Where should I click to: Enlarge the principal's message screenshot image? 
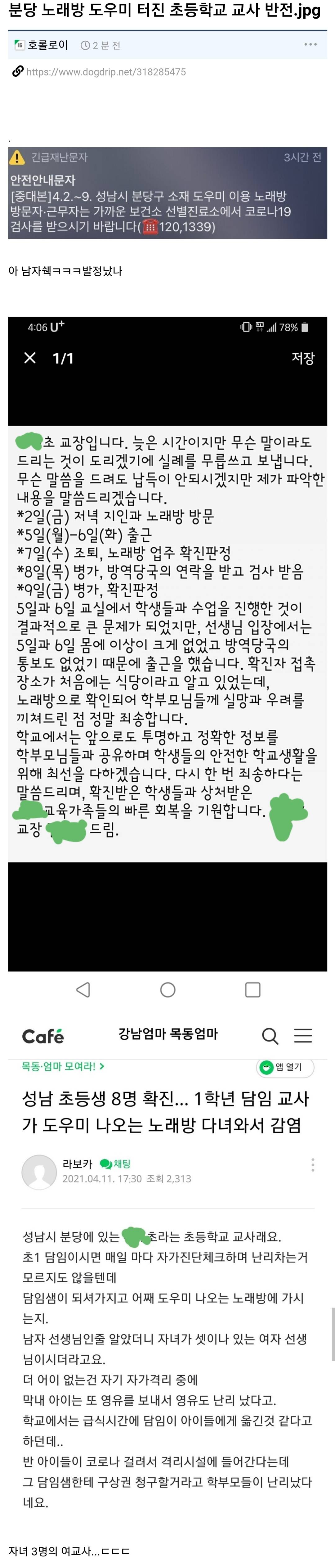167,645
